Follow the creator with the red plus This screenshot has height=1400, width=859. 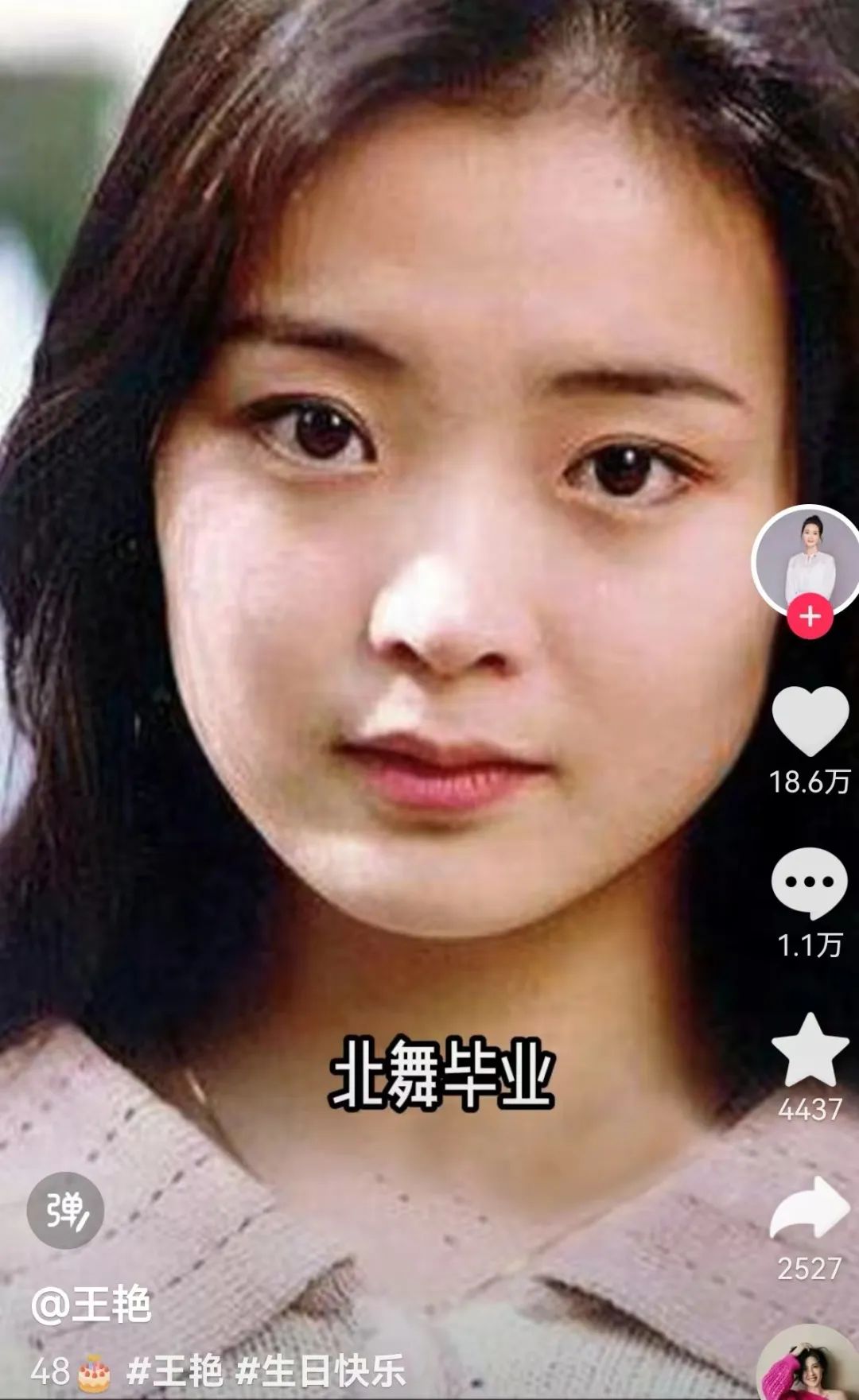[810, 616]
